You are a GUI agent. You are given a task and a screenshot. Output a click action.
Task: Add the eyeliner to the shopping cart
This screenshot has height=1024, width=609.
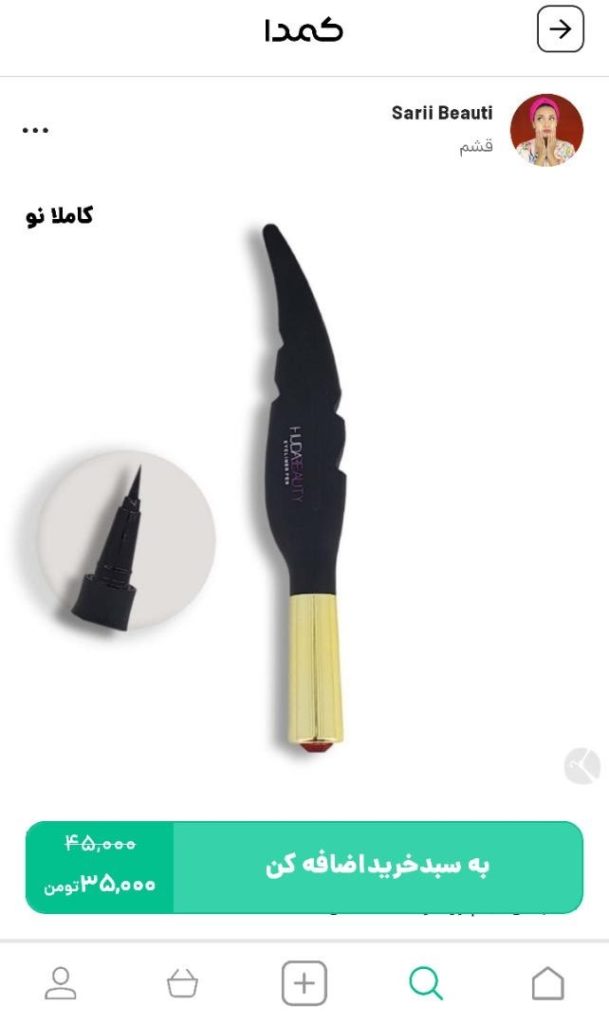click(378, 866)
